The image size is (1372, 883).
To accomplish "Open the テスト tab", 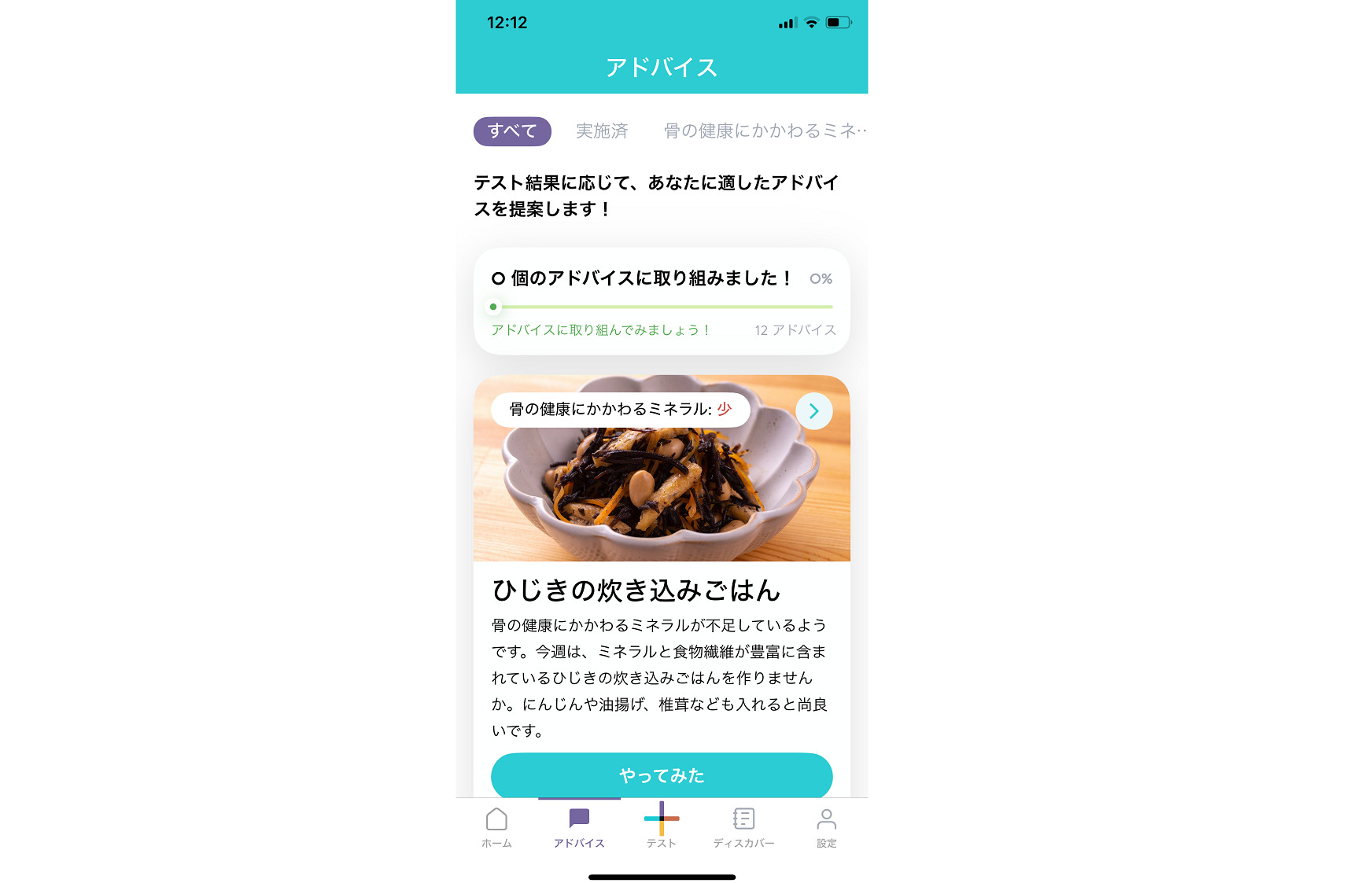I will [x=662, y=828].
